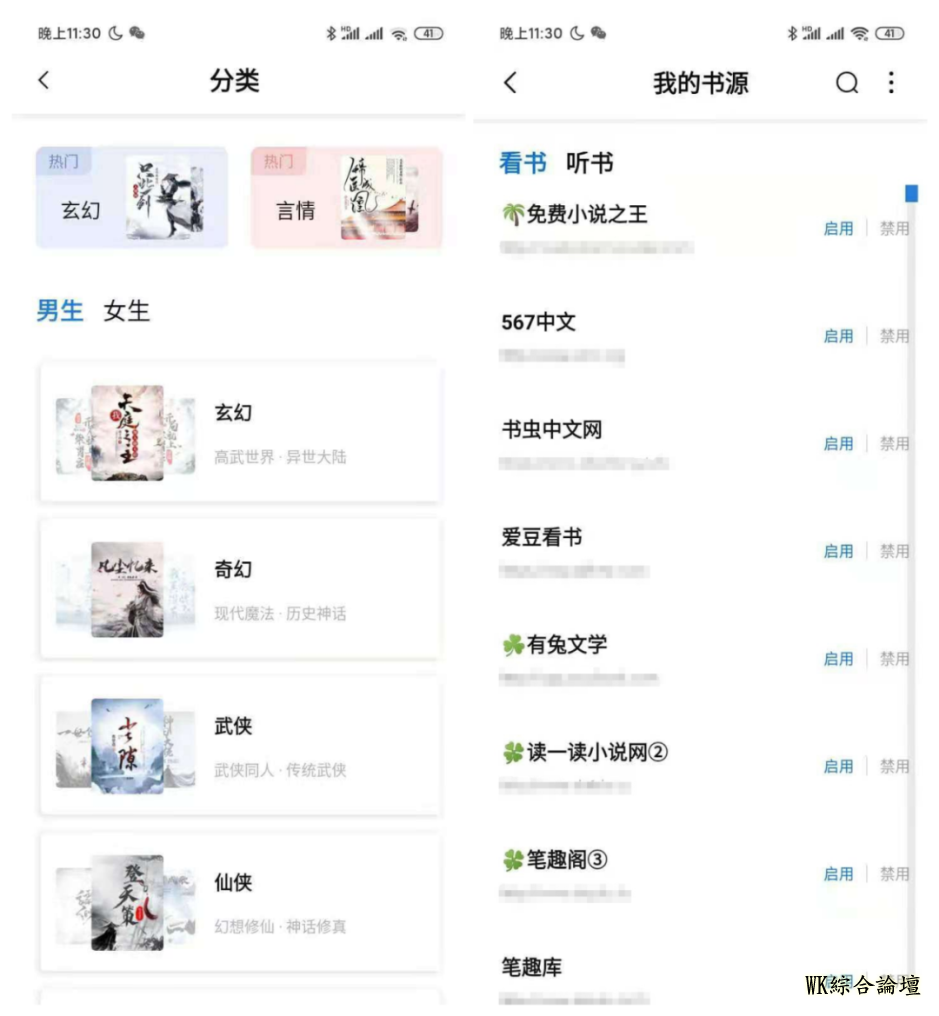Open the overflow menu in 我的书源

click(891, 83)
